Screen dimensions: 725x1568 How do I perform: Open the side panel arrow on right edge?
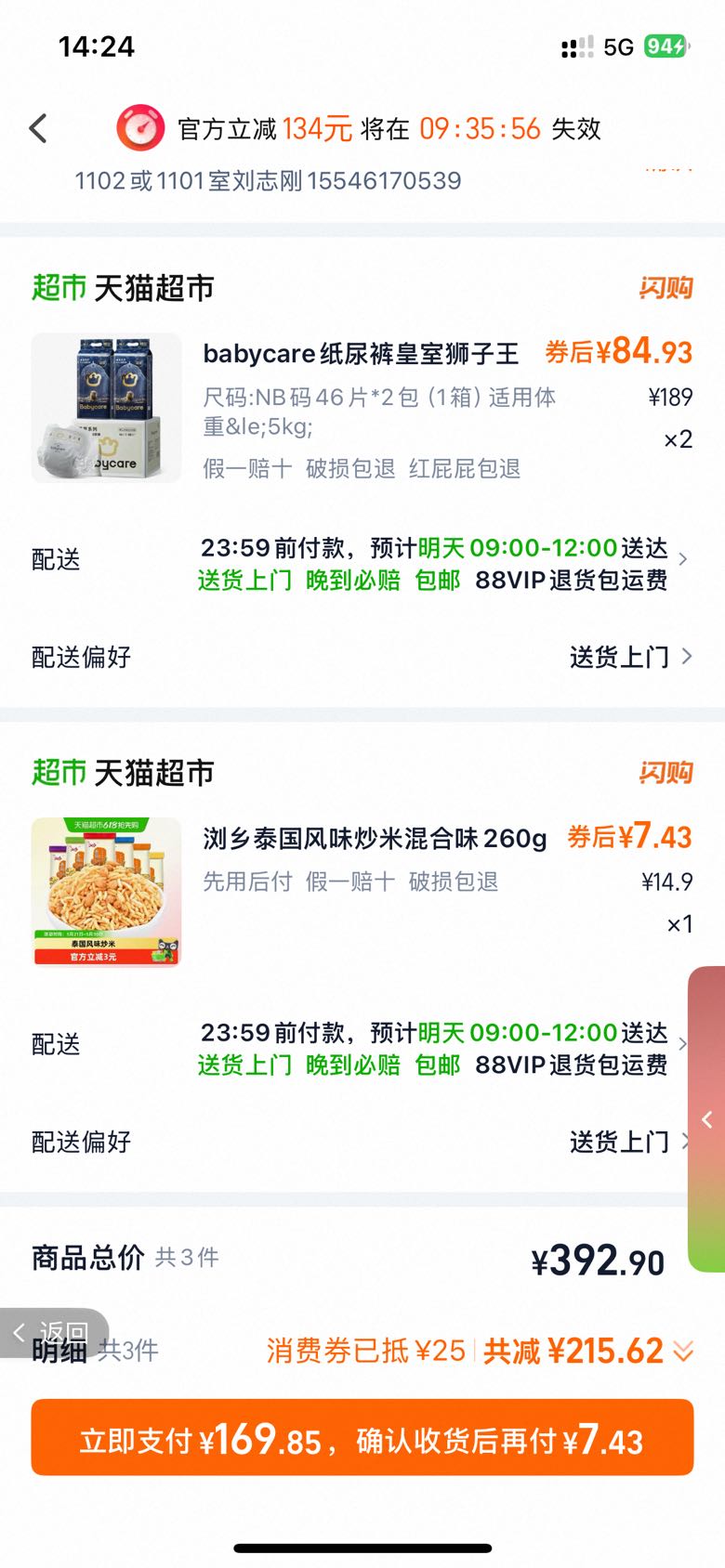[706, 1119]
